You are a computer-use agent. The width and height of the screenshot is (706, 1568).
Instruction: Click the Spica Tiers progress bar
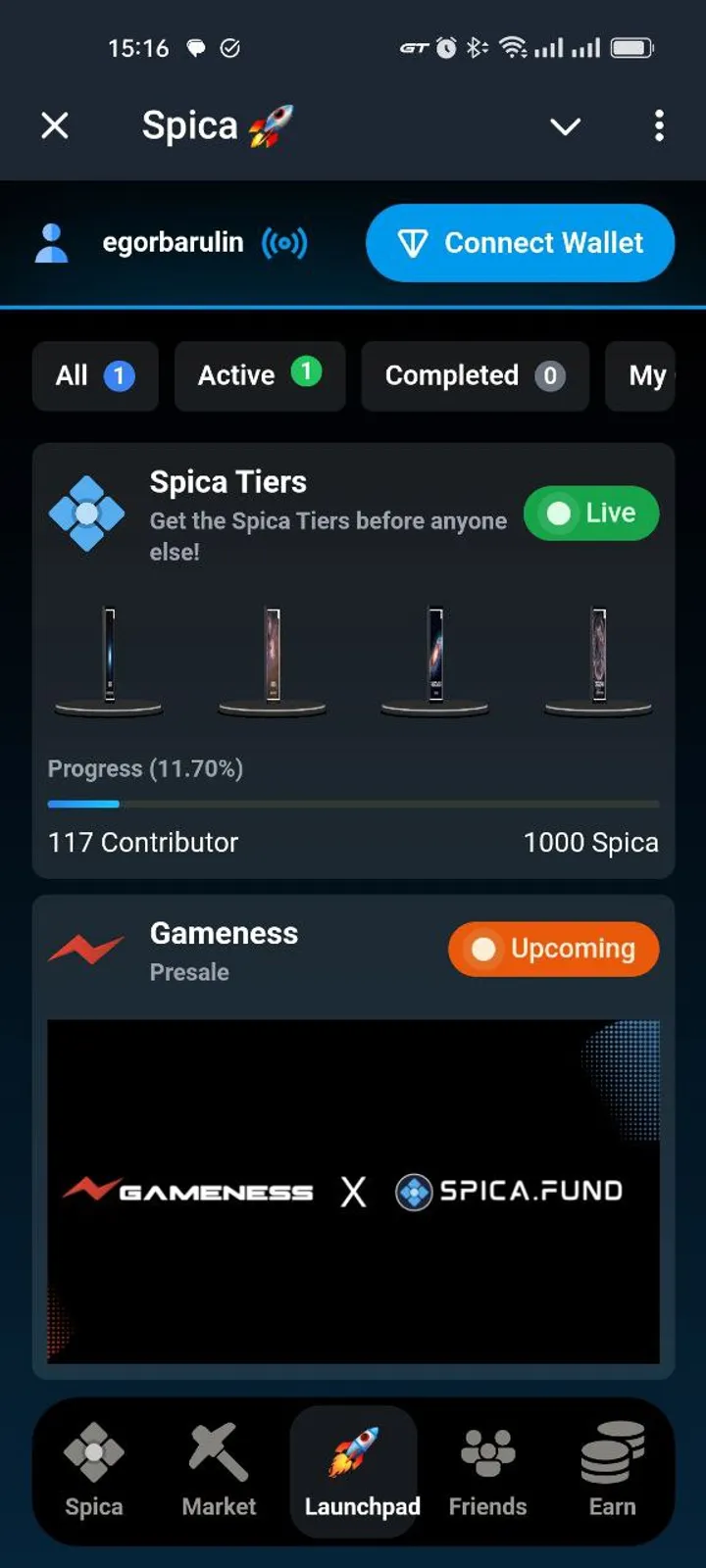pyautogui.click(x=353, y=804)
